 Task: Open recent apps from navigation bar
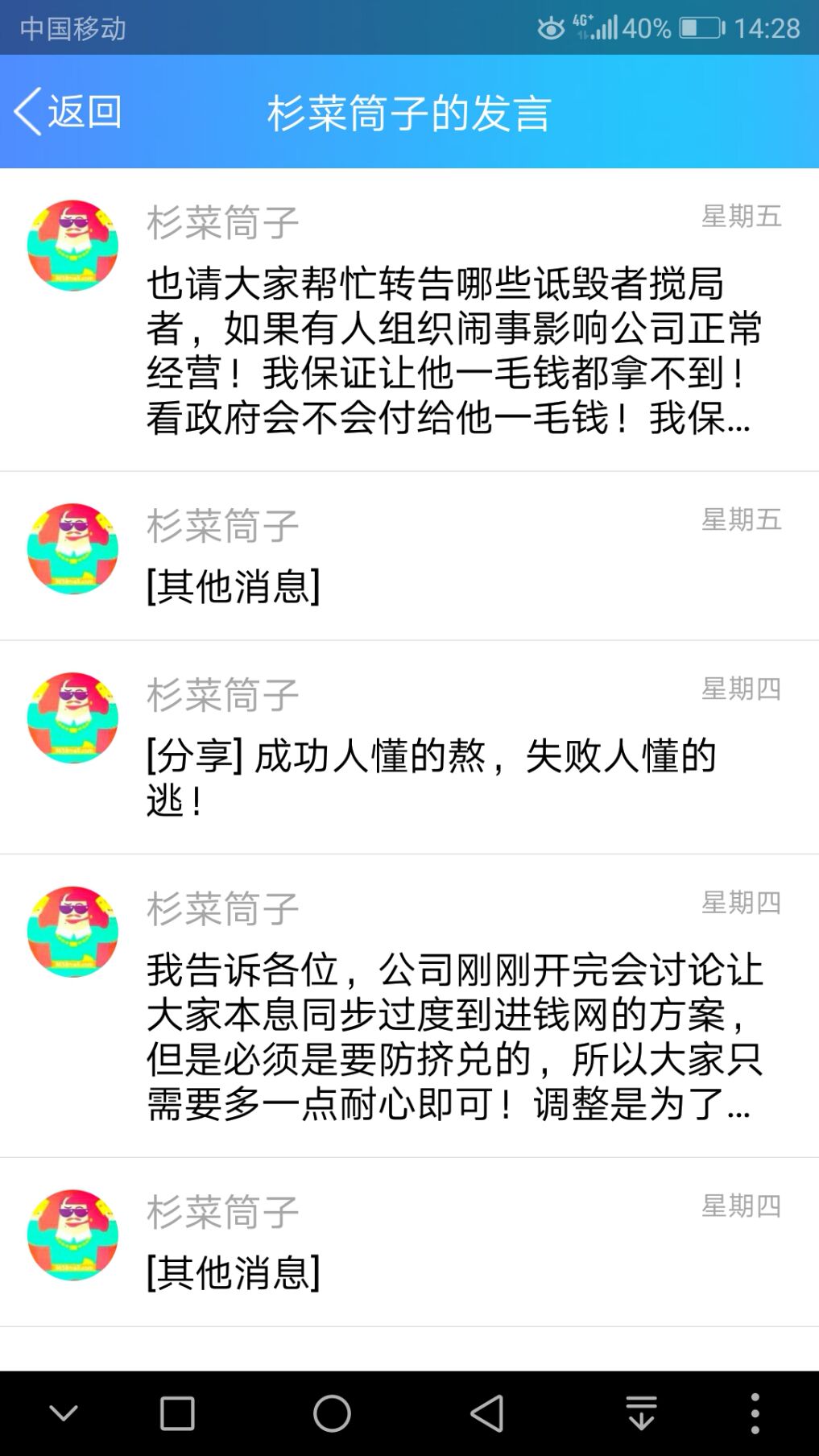[177, 1413]
